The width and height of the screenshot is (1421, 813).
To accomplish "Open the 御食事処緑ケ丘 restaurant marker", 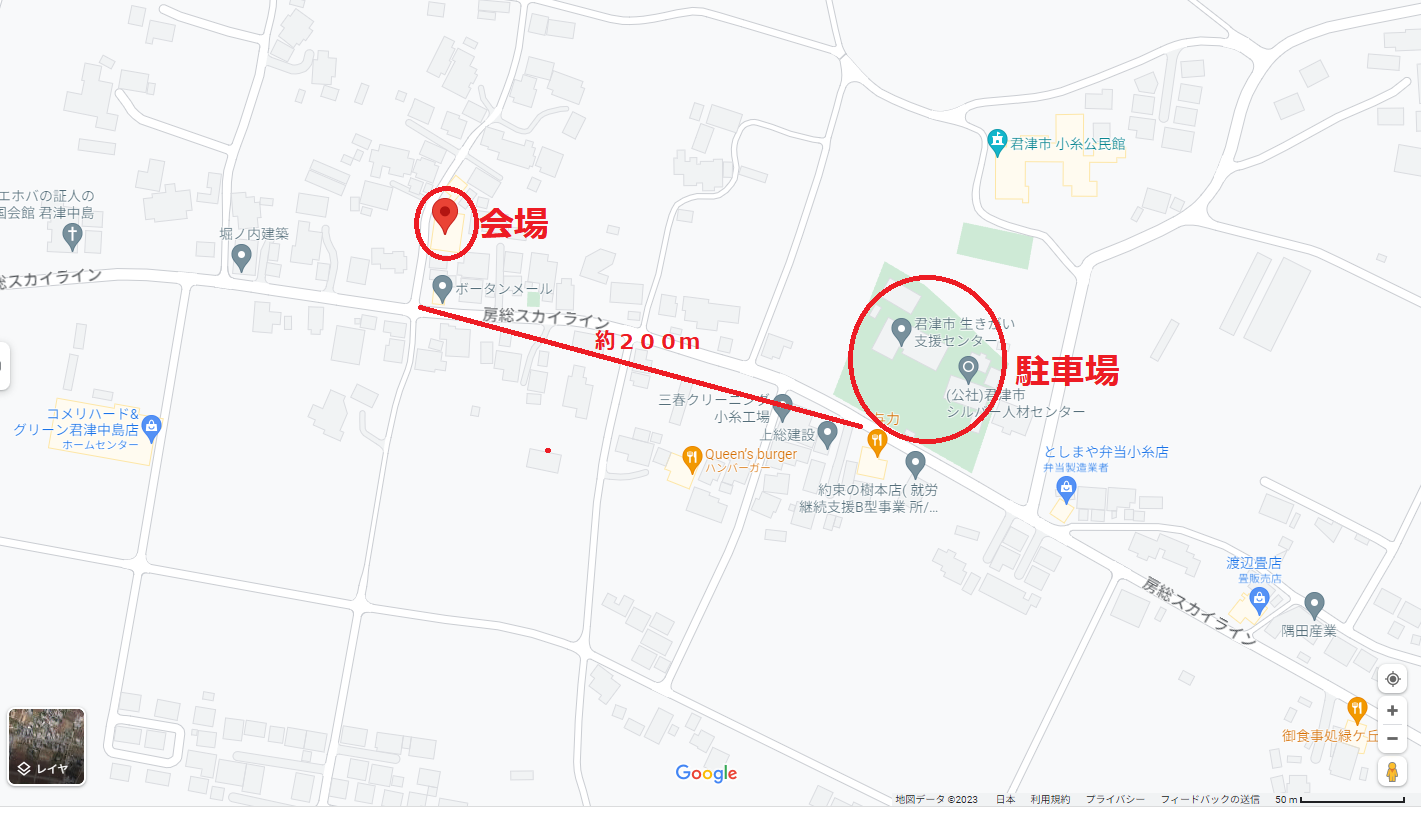I will point(1357,709).
